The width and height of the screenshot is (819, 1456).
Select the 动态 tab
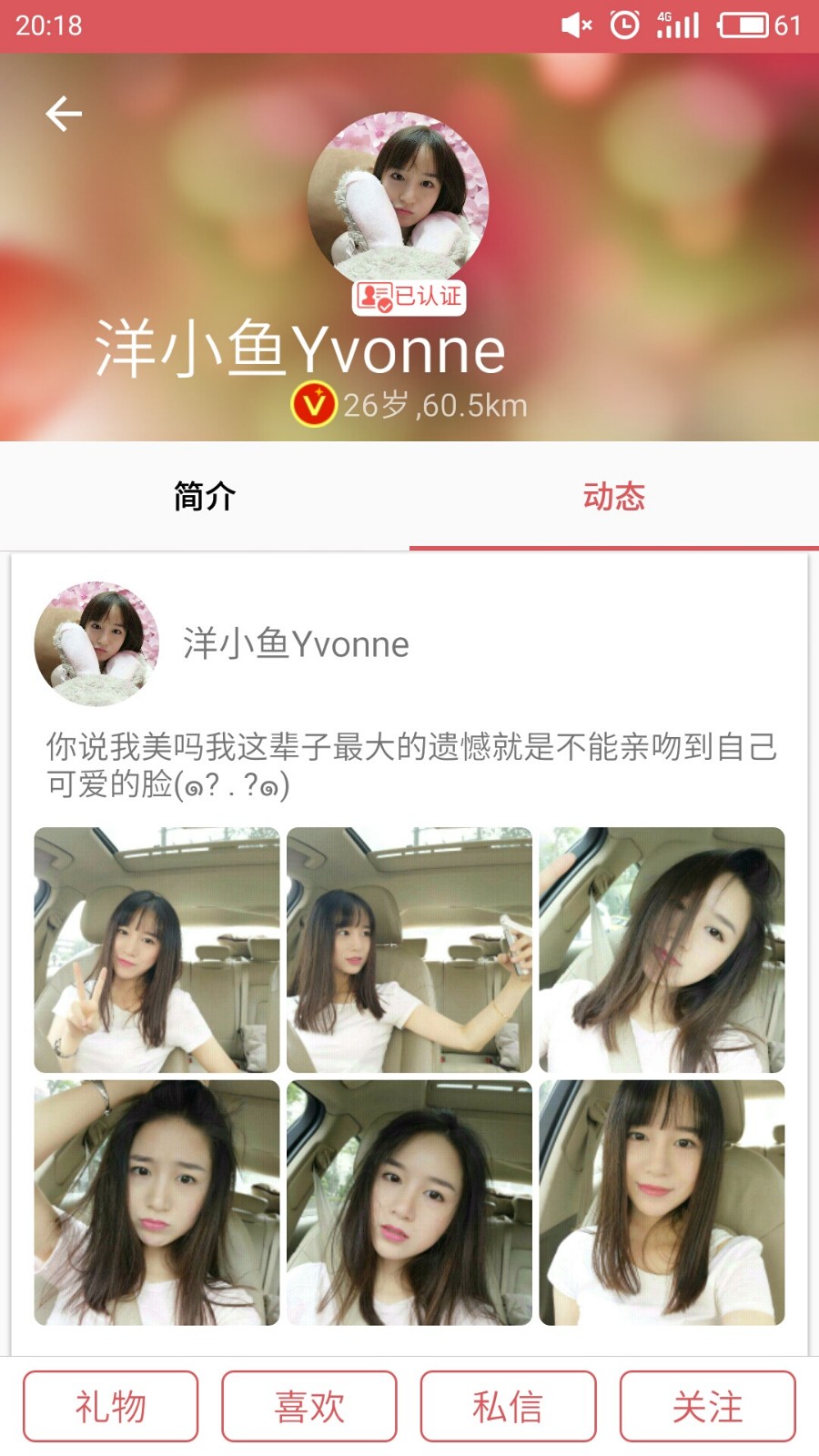[x=614, y=497]
